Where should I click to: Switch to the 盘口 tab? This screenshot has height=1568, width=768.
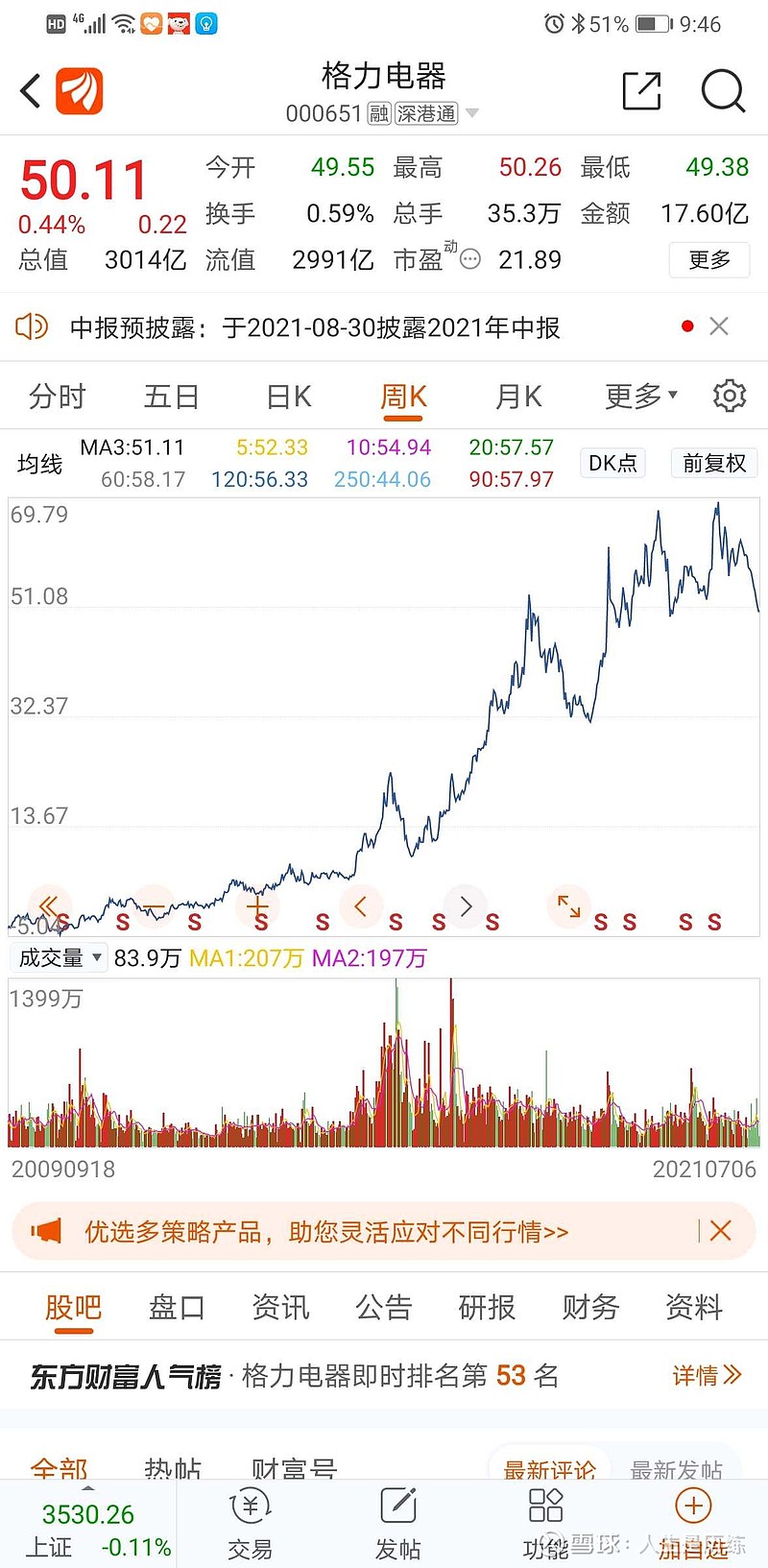coord(177,1307)
